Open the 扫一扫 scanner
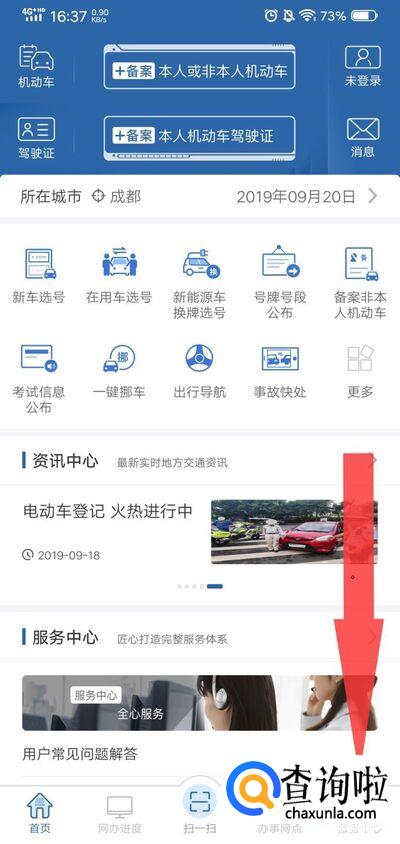 point(200,810)
